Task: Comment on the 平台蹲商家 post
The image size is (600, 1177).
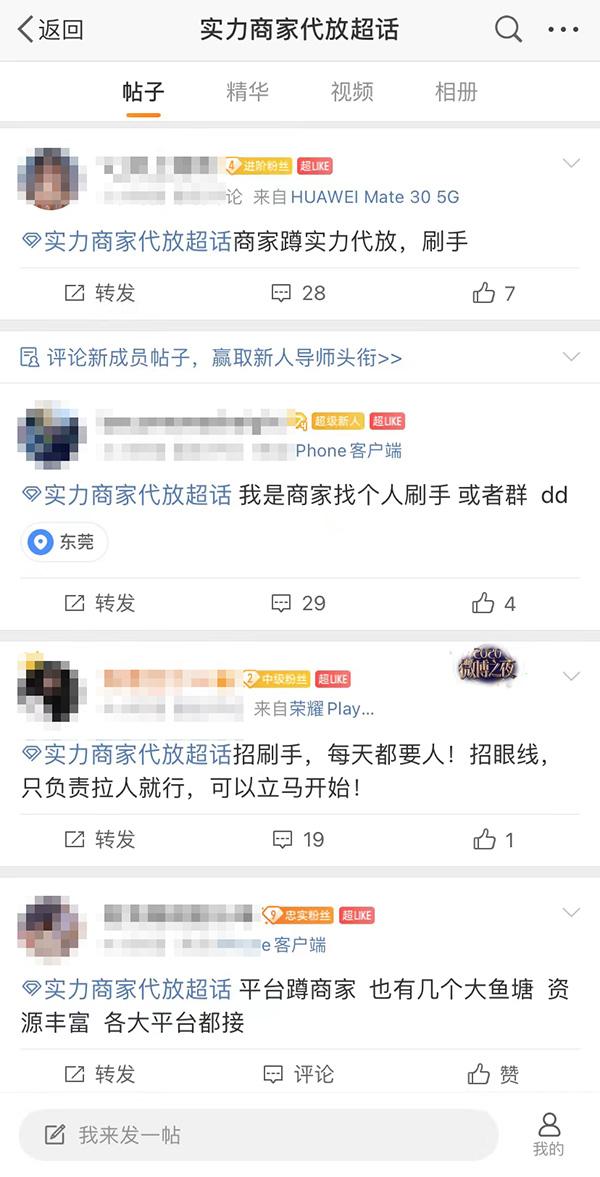Action: click(299, 1074)
